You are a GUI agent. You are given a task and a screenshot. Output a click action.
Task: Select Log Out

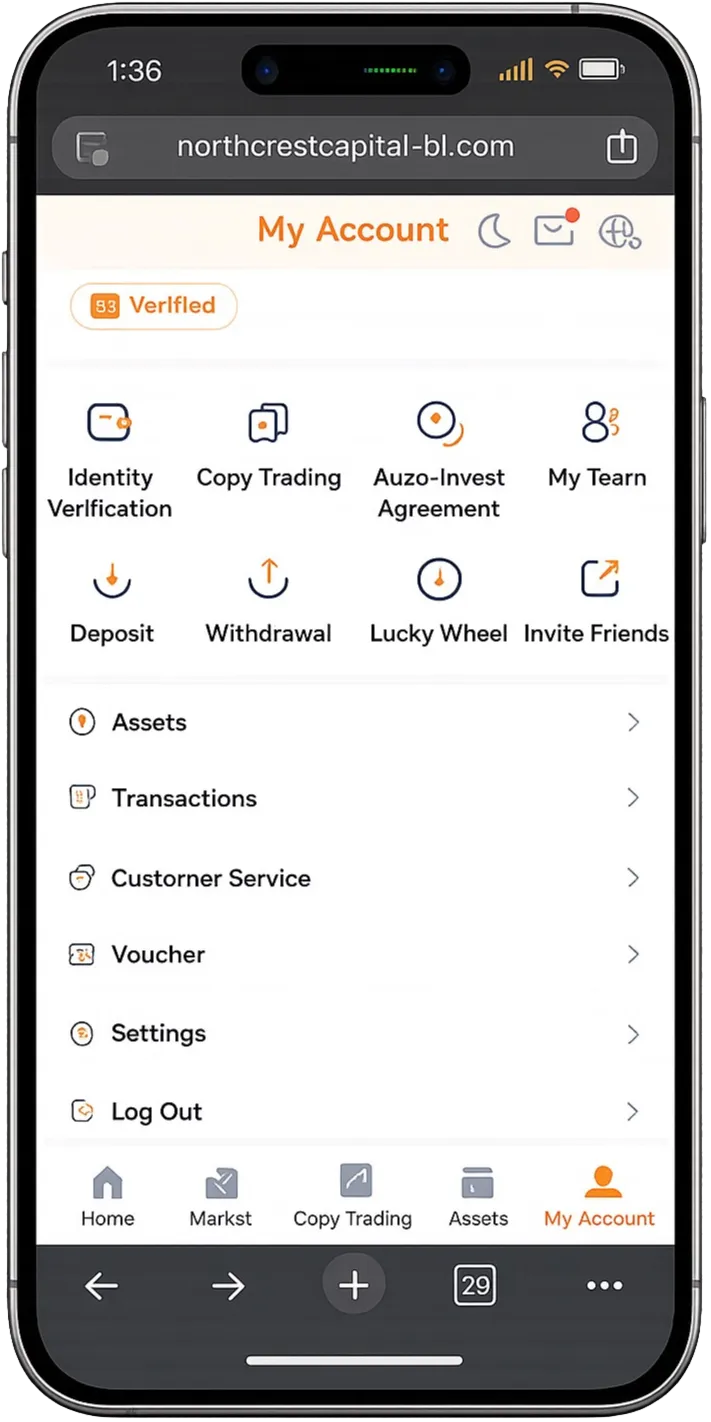355,1111
